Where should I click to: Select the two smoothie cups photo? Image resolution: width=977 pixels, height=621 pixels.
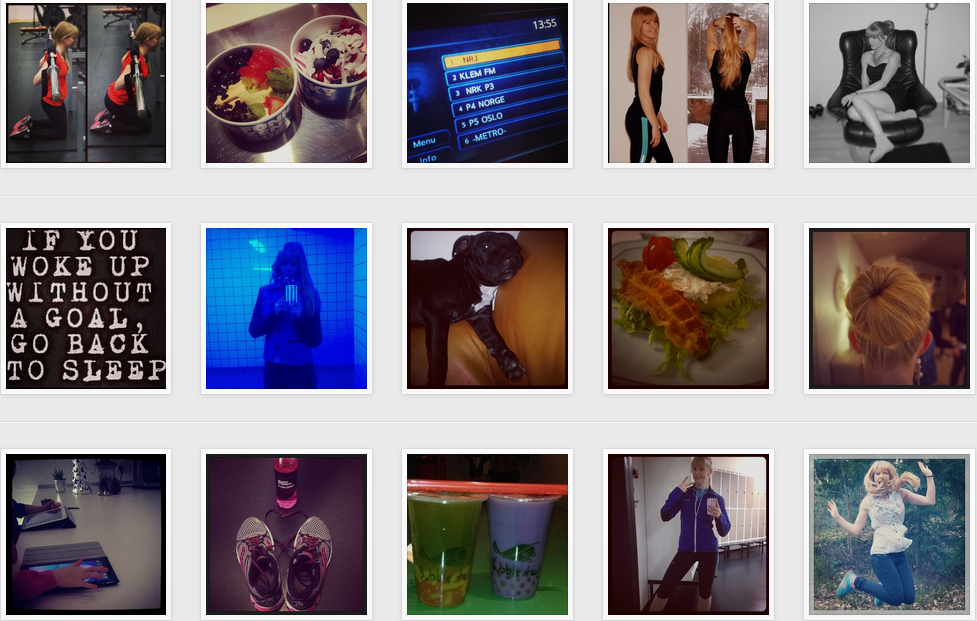[x=487, y=534]
